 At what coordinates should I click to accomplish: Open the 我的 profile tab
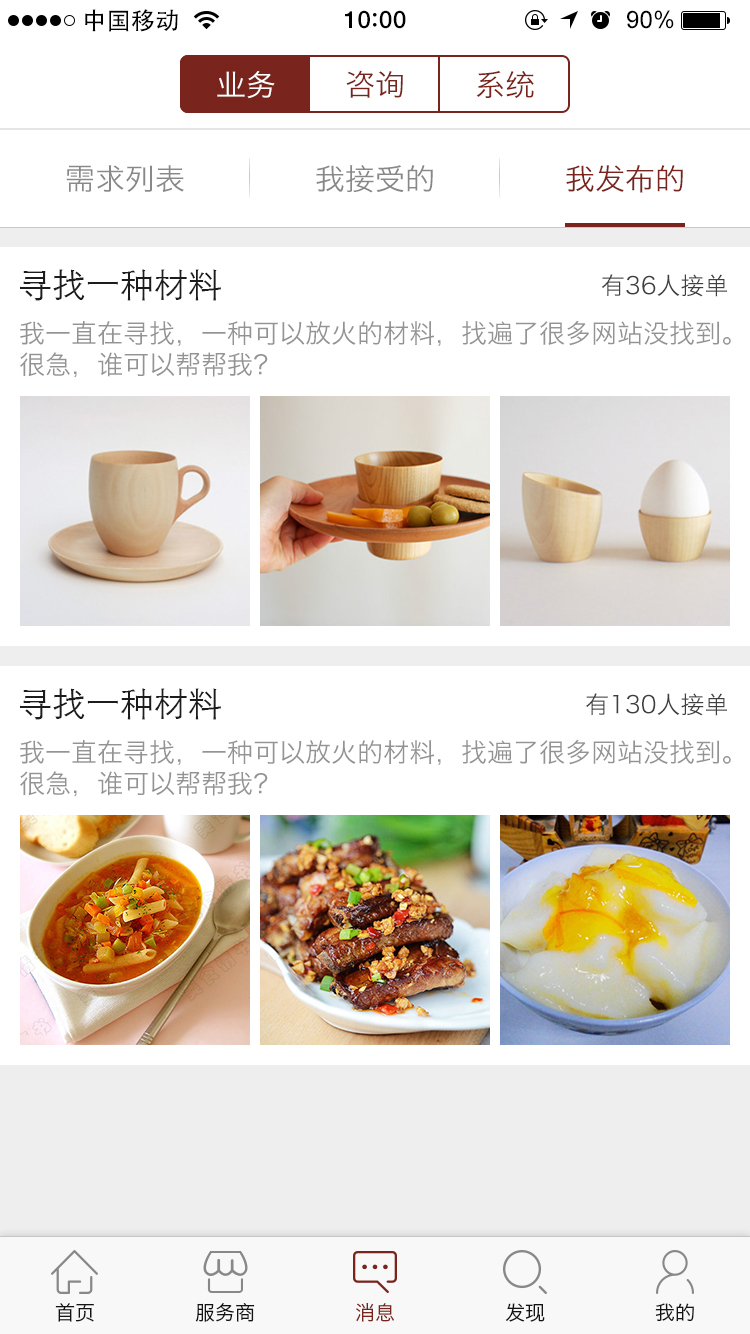click(x=675, y=1286)
